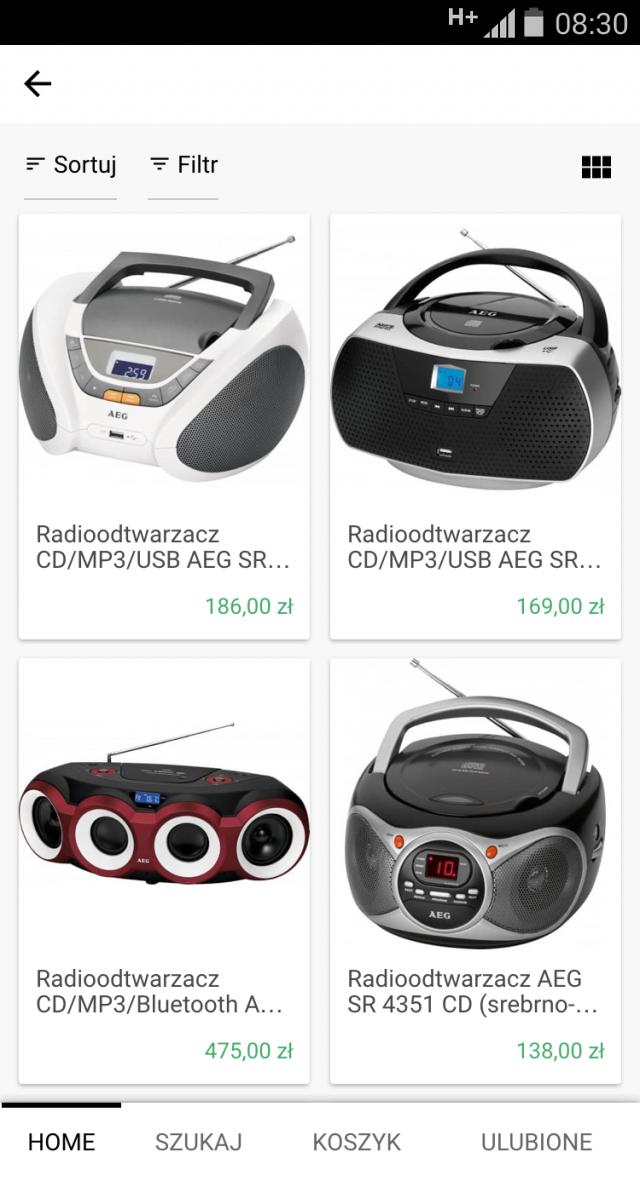Screen dimensions: 640x1181
Task: Go to the ULUBIONE favorites tab
Action: tap(536, 1142)
